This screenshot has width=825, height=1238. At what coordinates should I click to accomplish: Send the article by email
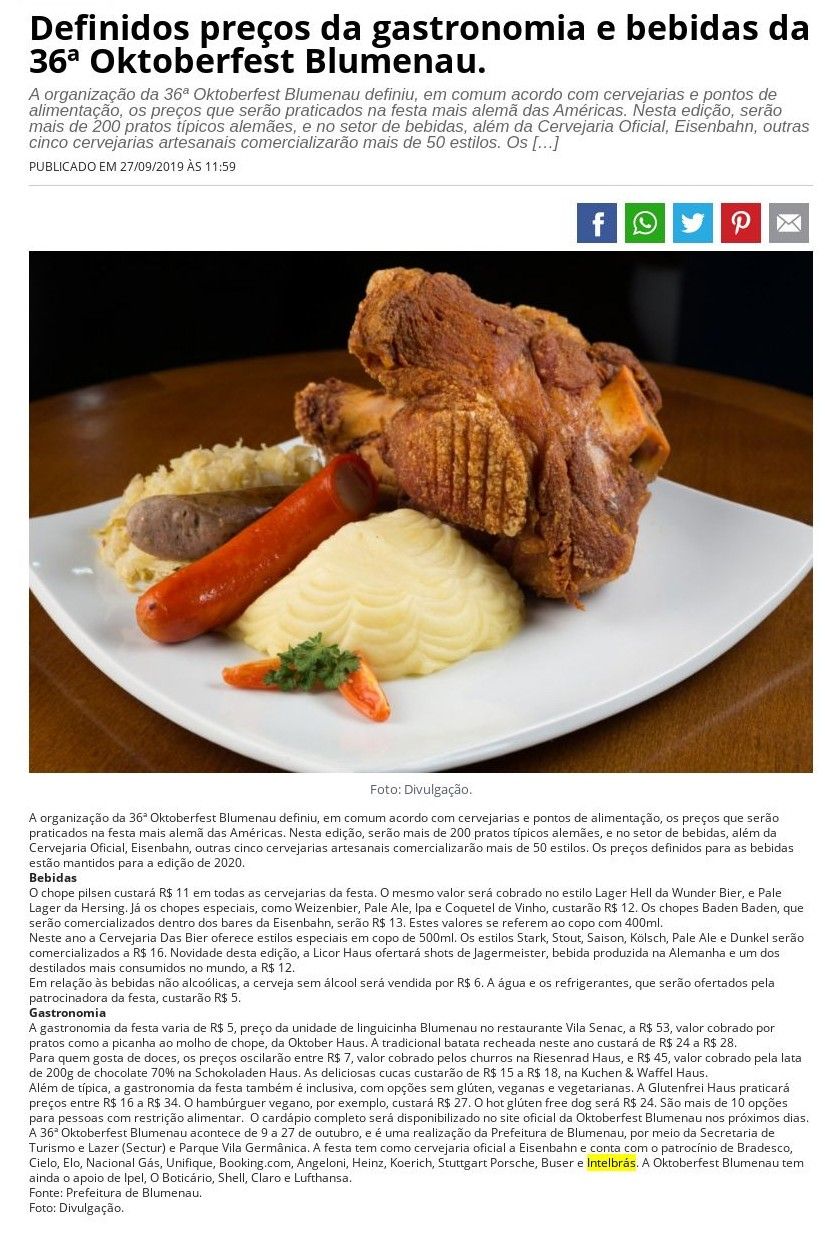(788, 223)
